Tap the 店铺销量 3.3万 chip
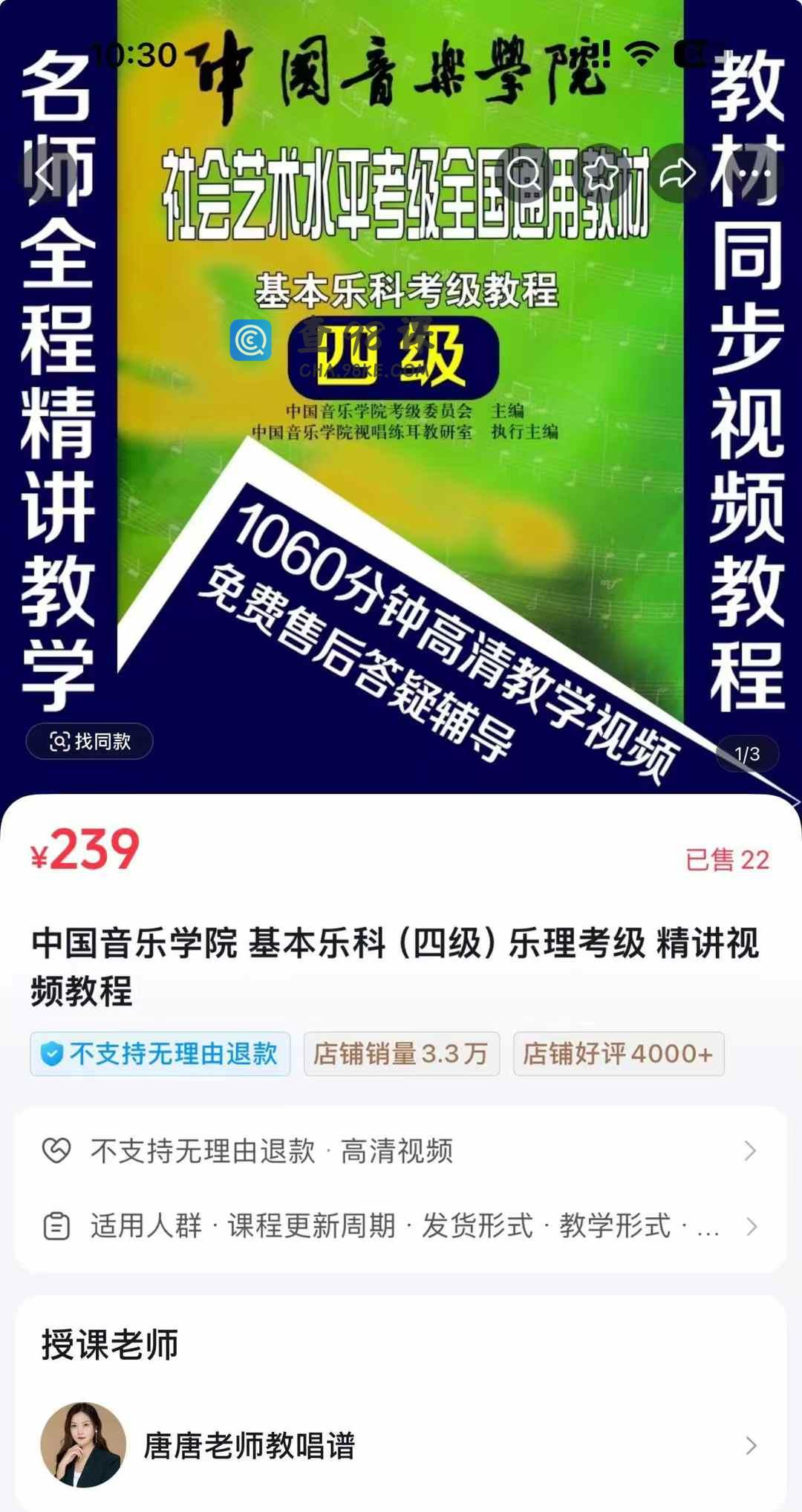This screenshot has width=802, height=1512. click(x=401, y=1054)
